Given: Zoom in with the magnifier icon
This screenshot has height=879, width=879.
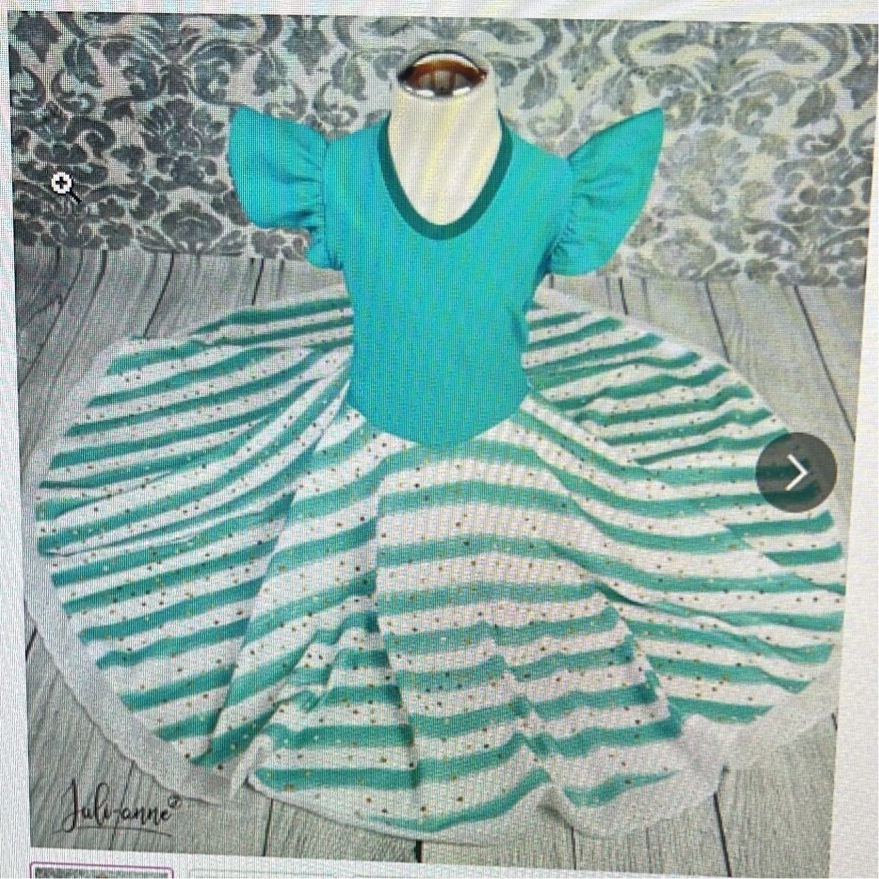Looking at the screenshot, I should [x=63, y=184].
